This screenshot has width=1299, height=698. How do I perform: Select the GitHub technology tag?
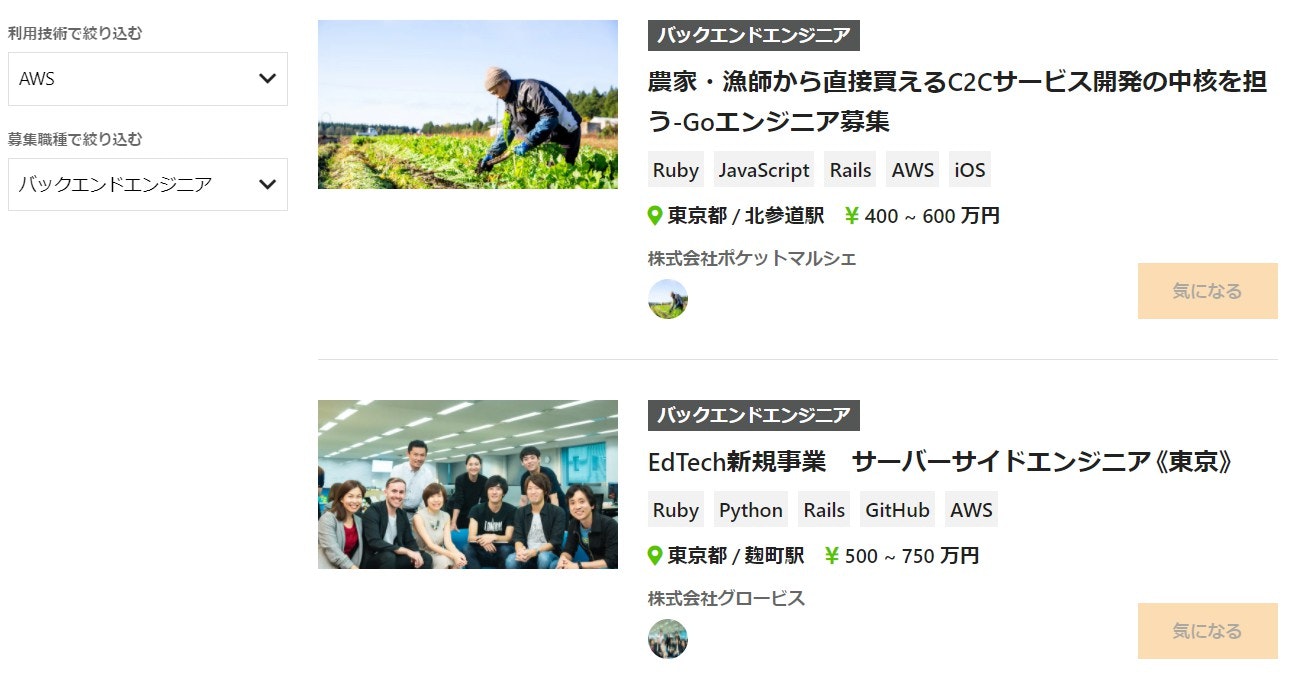coord(897,510)
